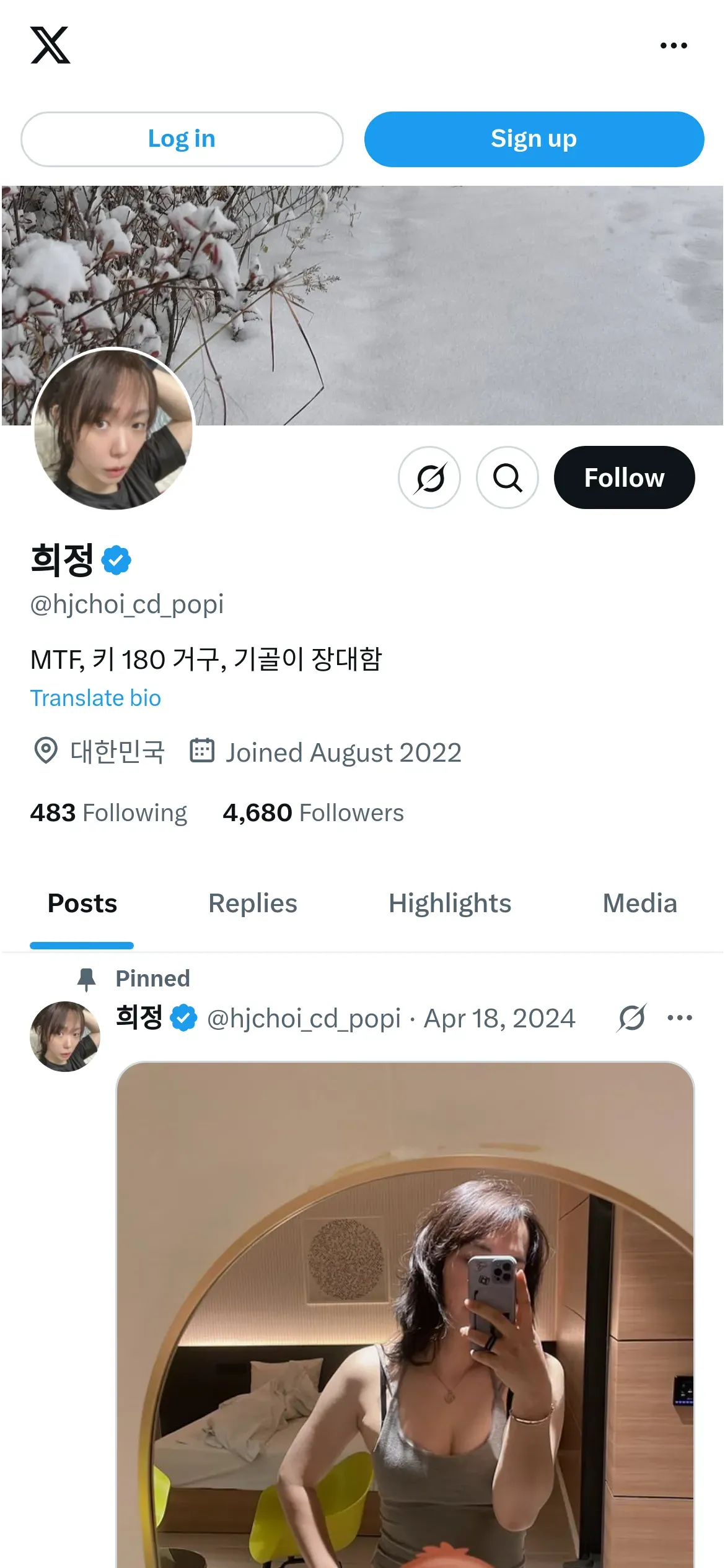This screenshot has height=1568, width=725.
Task: Open the Grok icon on the pinned post
Action: (631, 1017)
